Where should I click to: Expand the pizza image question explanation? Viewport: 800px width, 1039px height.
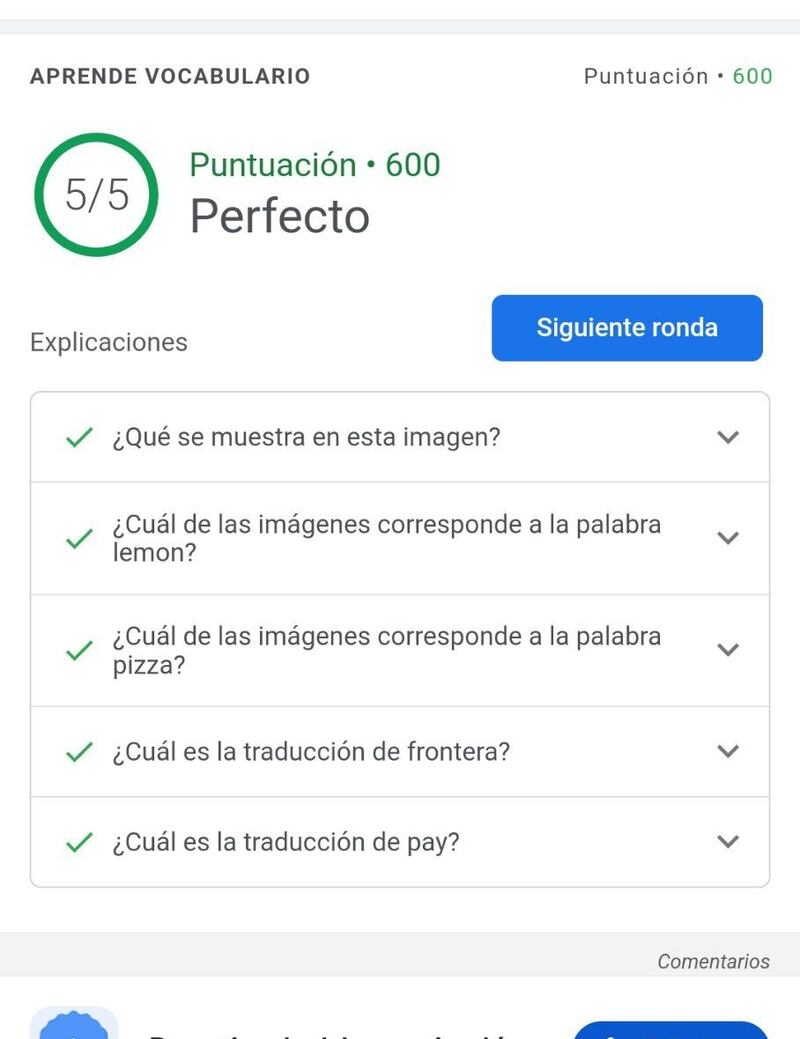point(728,650)
